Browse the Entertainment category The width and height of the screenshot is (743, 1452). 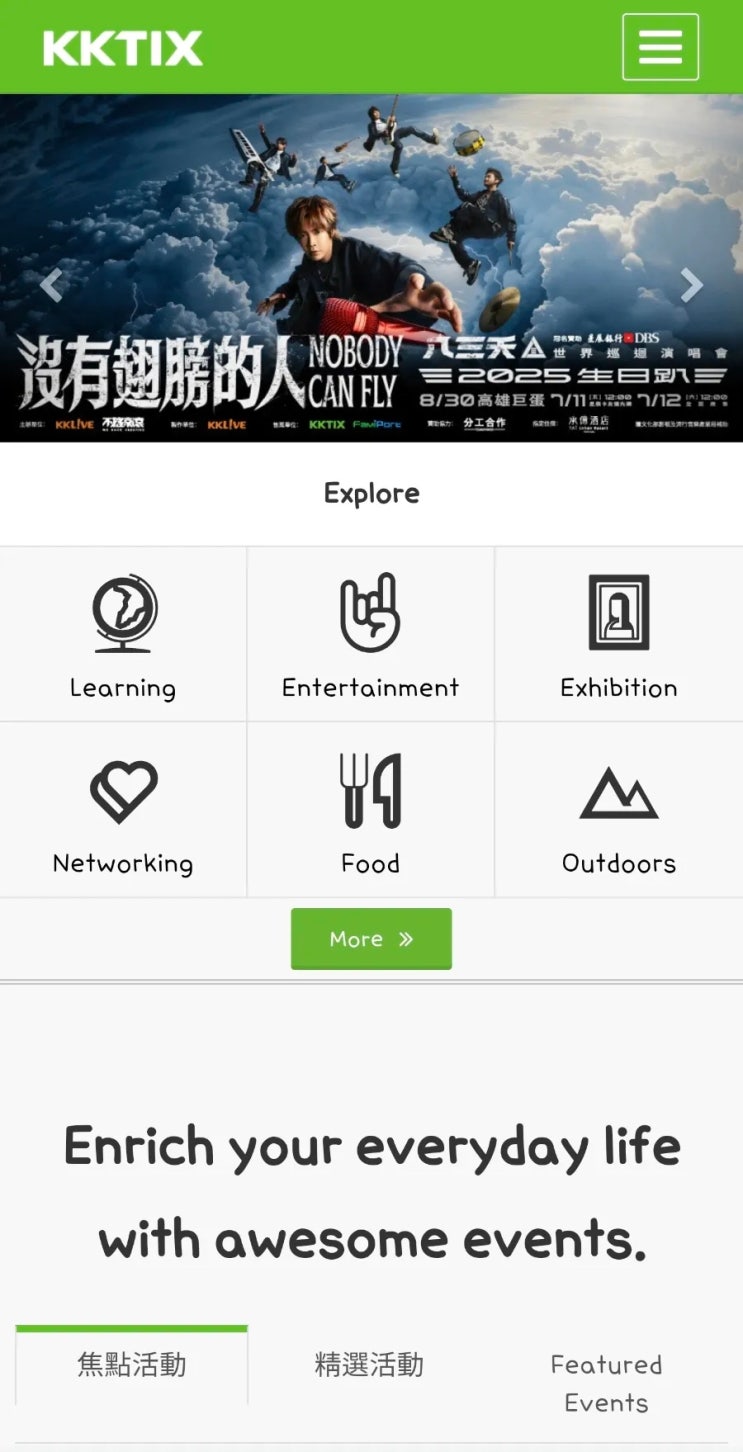(371, 634)
